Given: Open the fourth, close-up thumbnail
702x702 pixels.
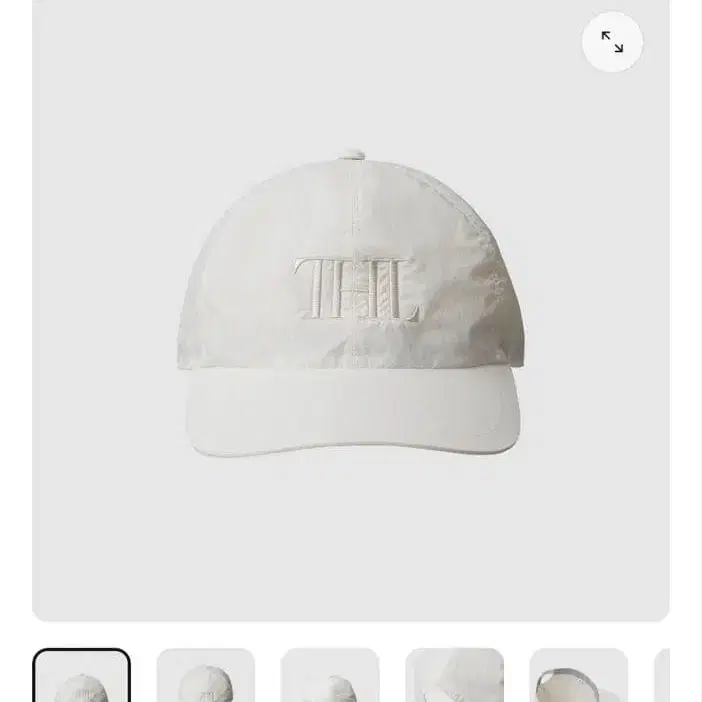Looking at the screenshot, I should 454,677.
